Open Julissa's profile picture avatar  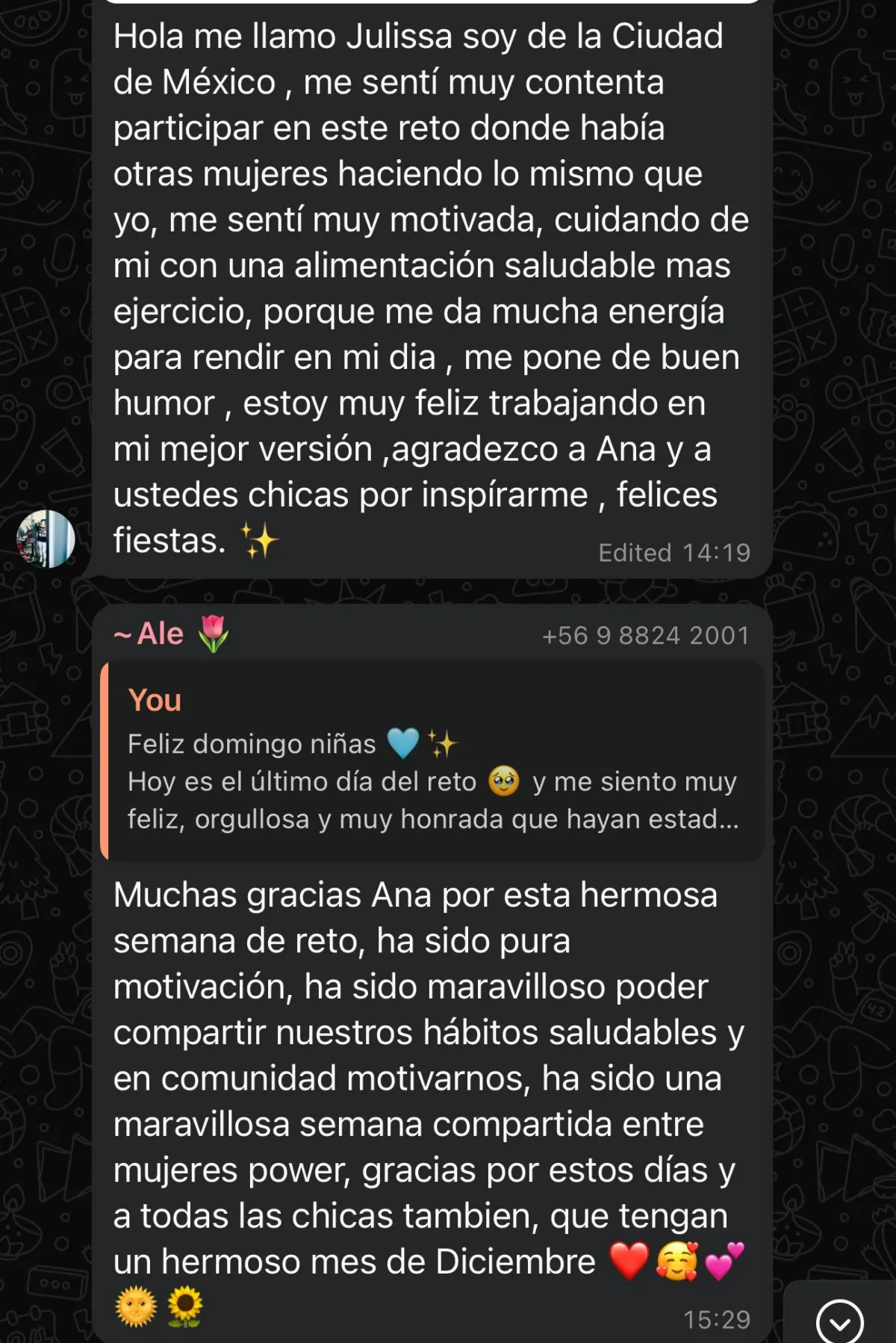(46, 539)
